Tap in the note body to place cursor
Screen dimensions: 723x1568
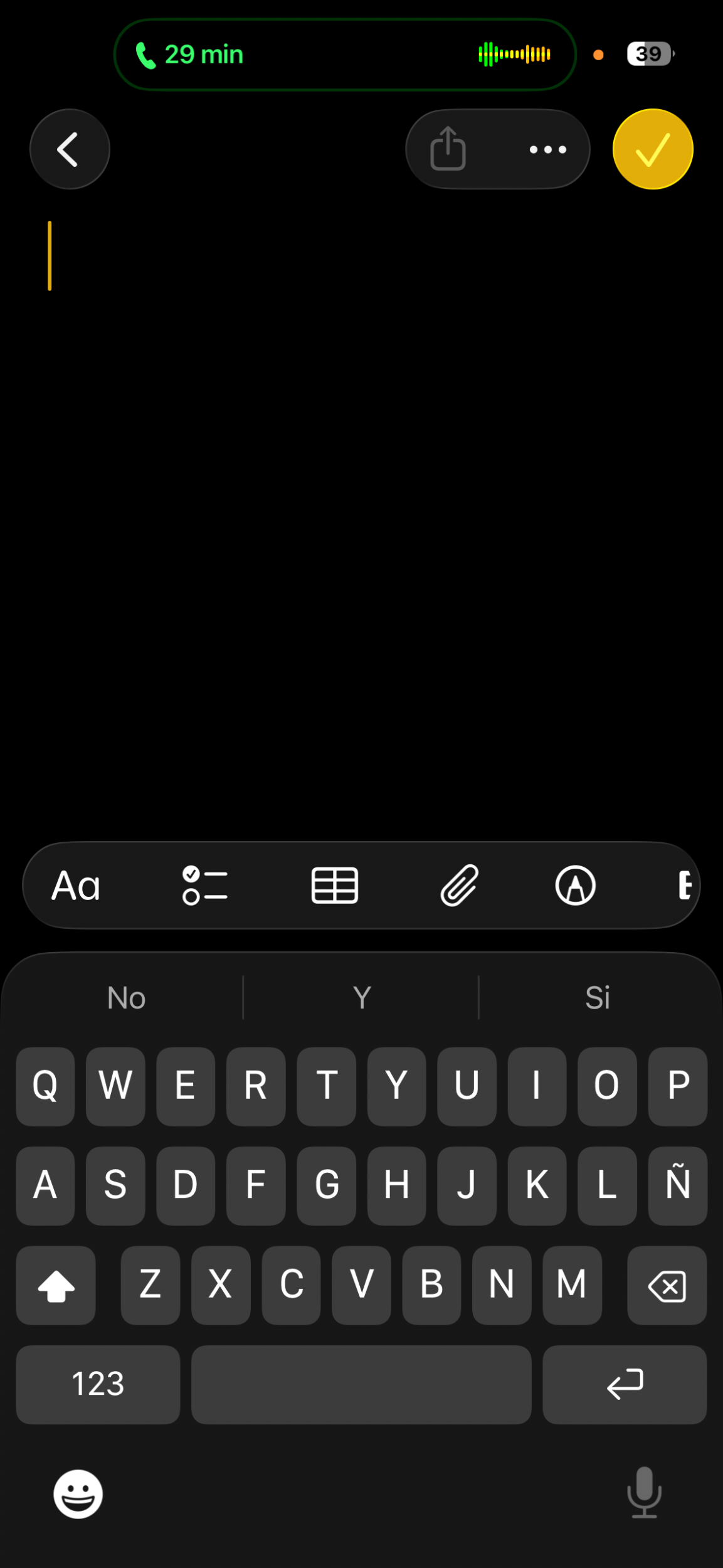pos(361,502)
